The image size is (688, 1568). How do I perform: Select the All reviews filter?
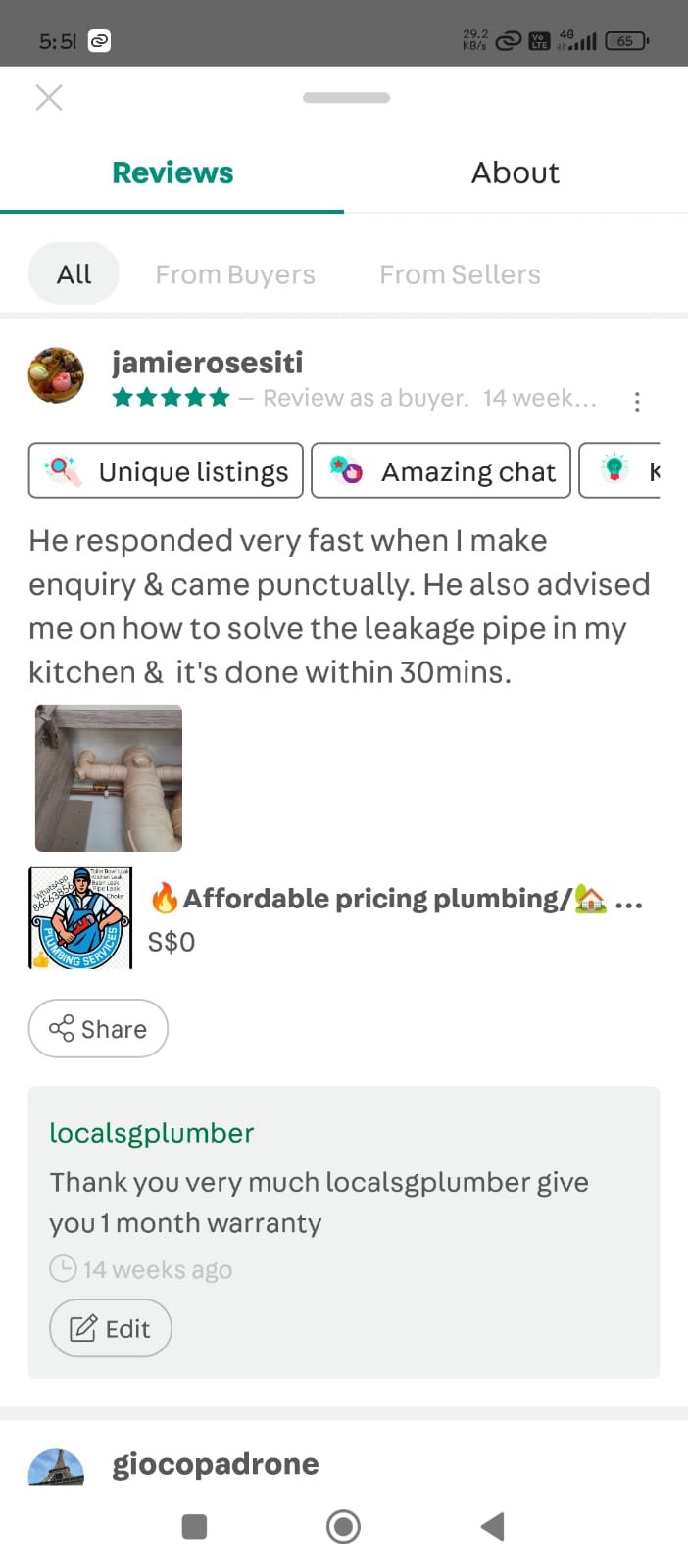[74, 274]
